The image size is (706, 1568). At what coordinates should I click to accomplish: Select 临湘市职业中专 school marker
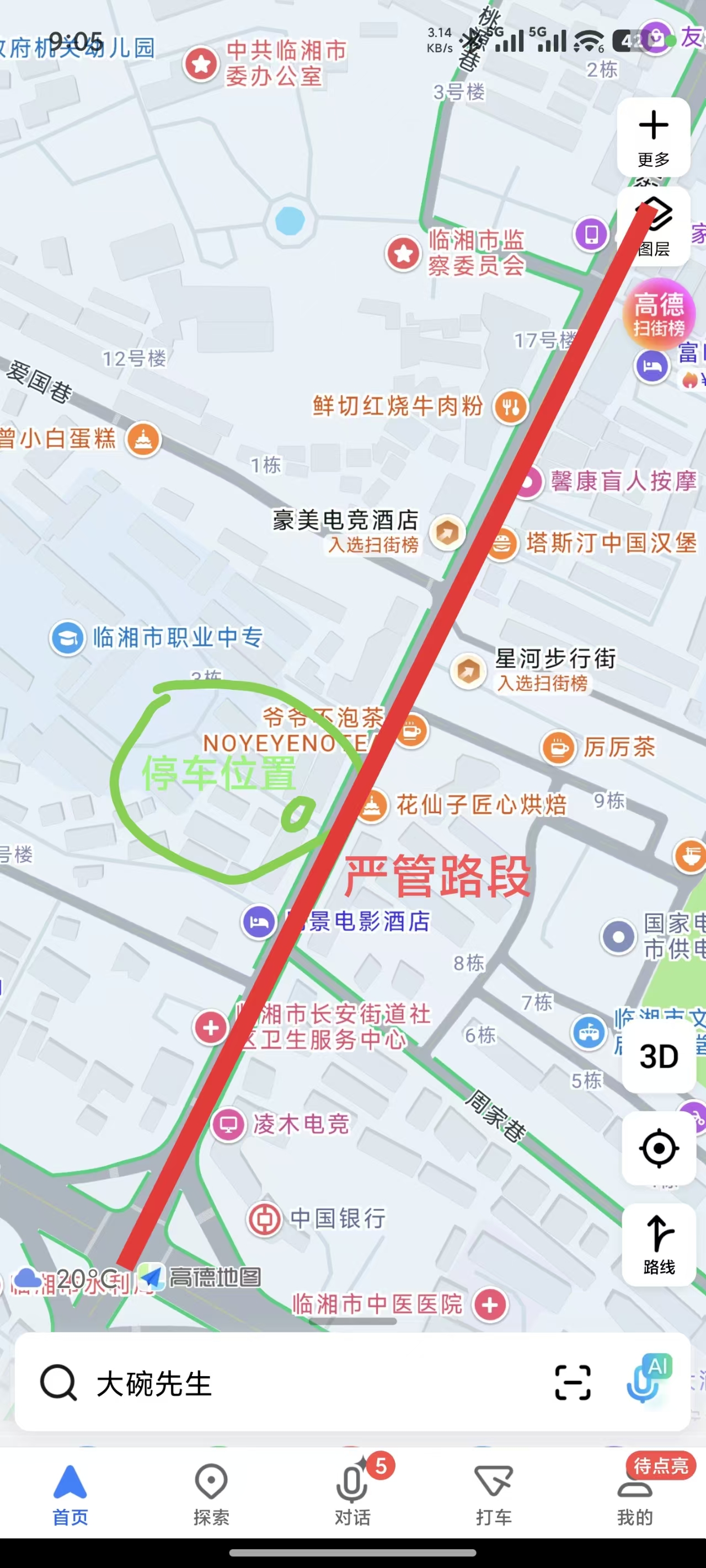67,638
